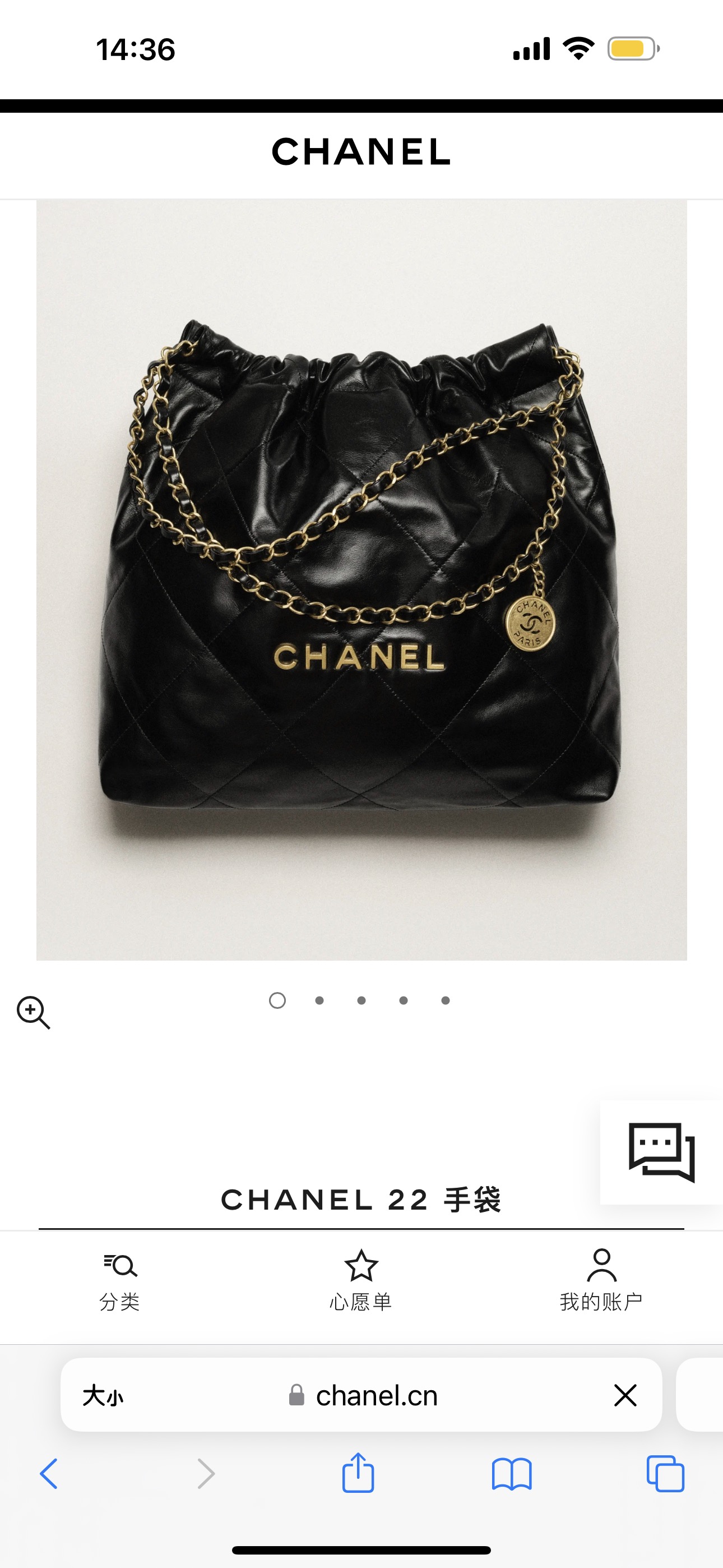The image size is (723, 1568).
Task: Share this page
Action: 358,1473
